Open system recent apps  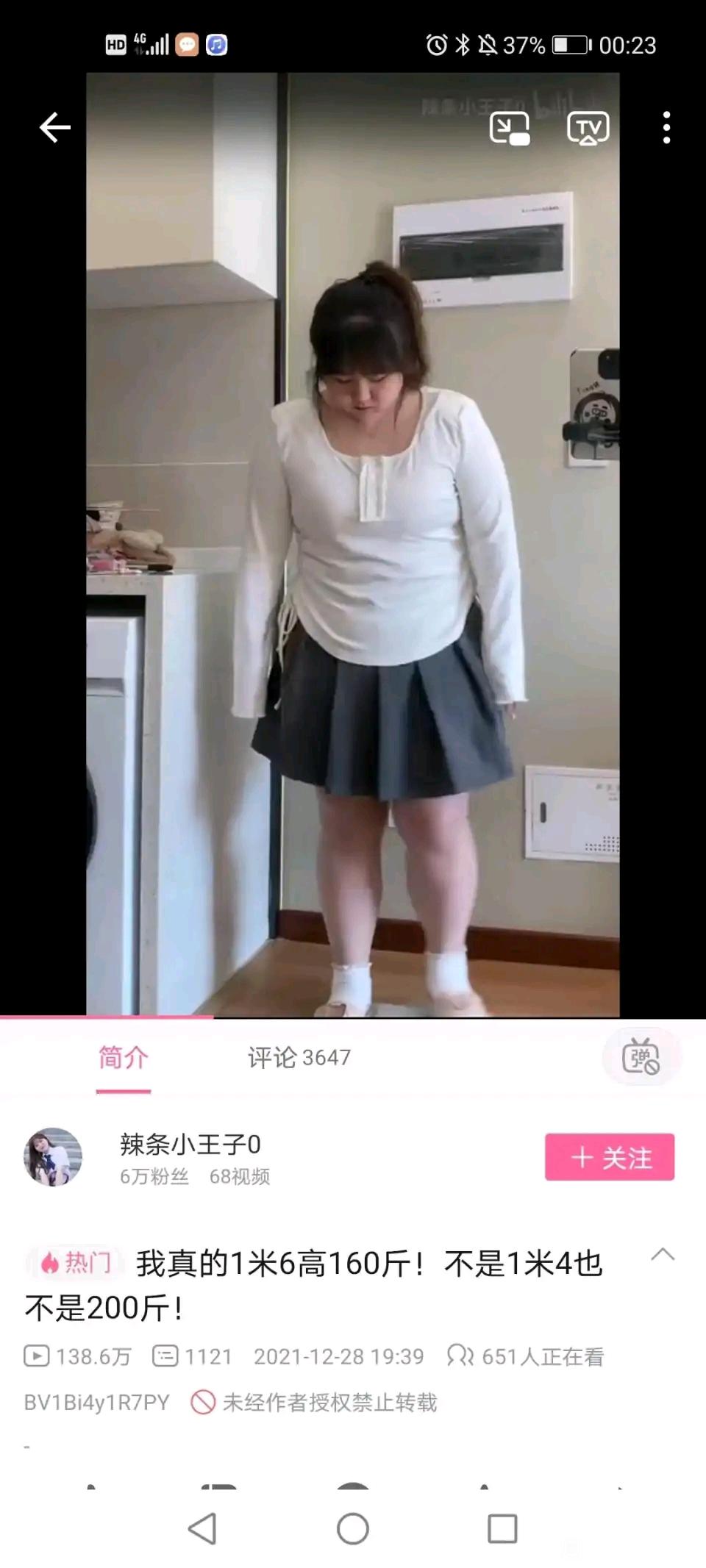click(x=502, y=1529)
